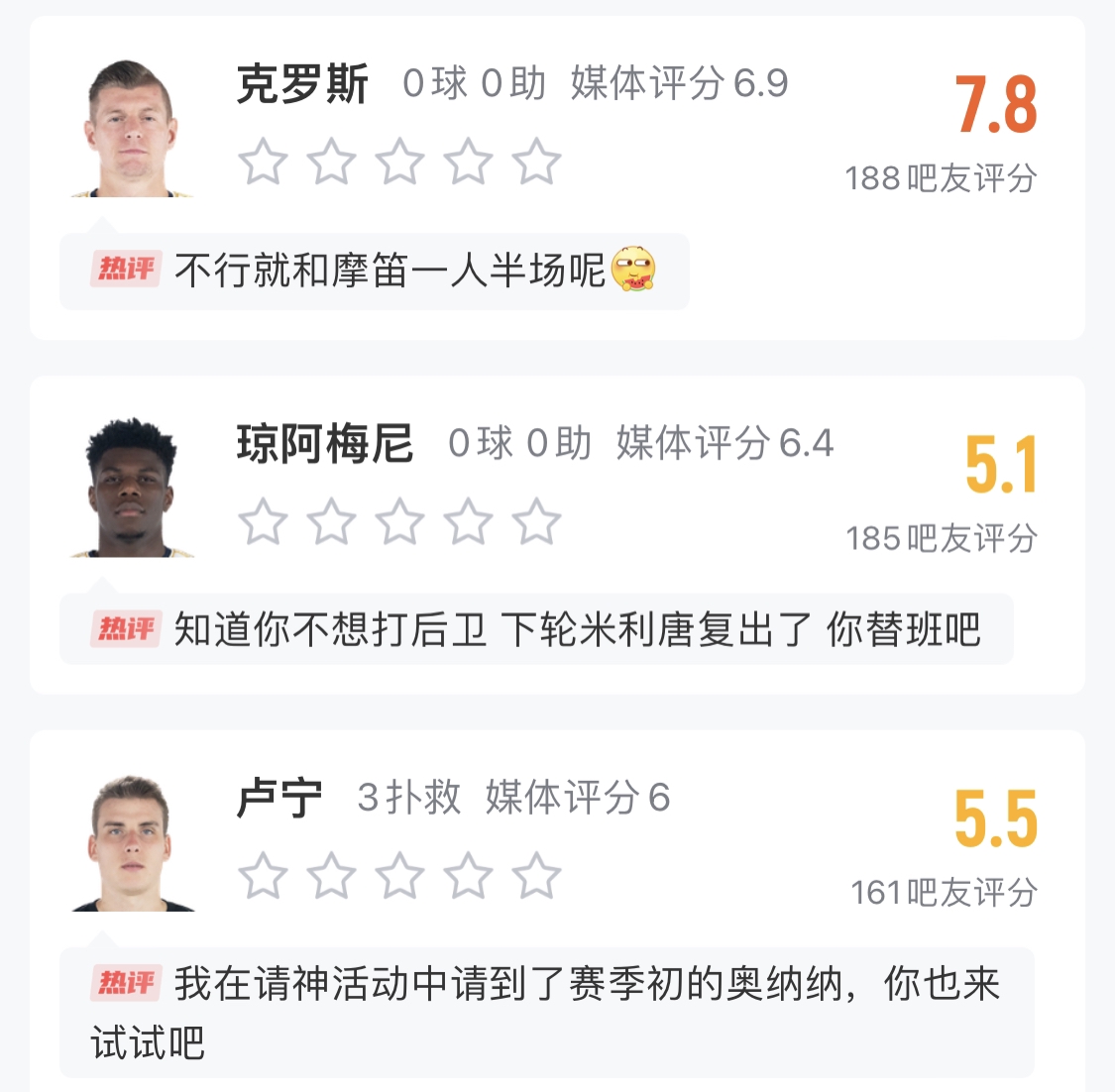
Task: Open the hot comment under 卢宁
Action: (546, 1011)
